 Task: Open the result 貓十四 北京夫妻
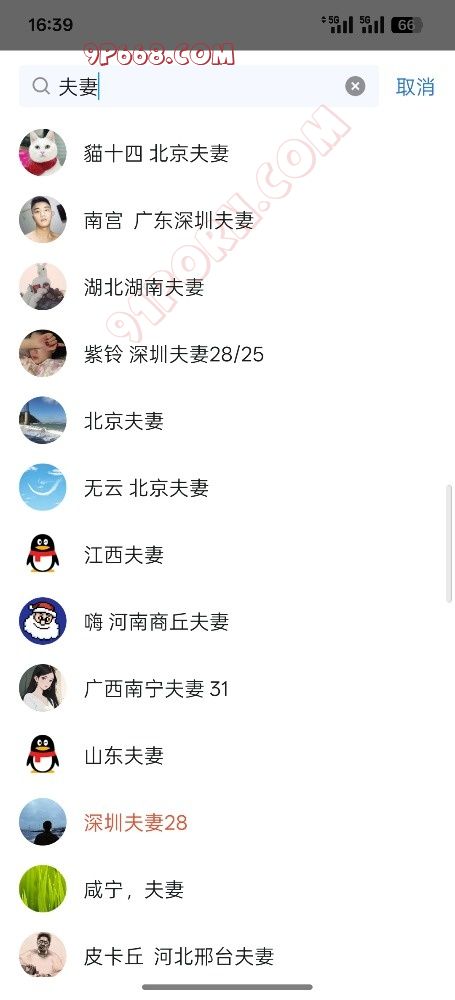[x=227, y=153]
